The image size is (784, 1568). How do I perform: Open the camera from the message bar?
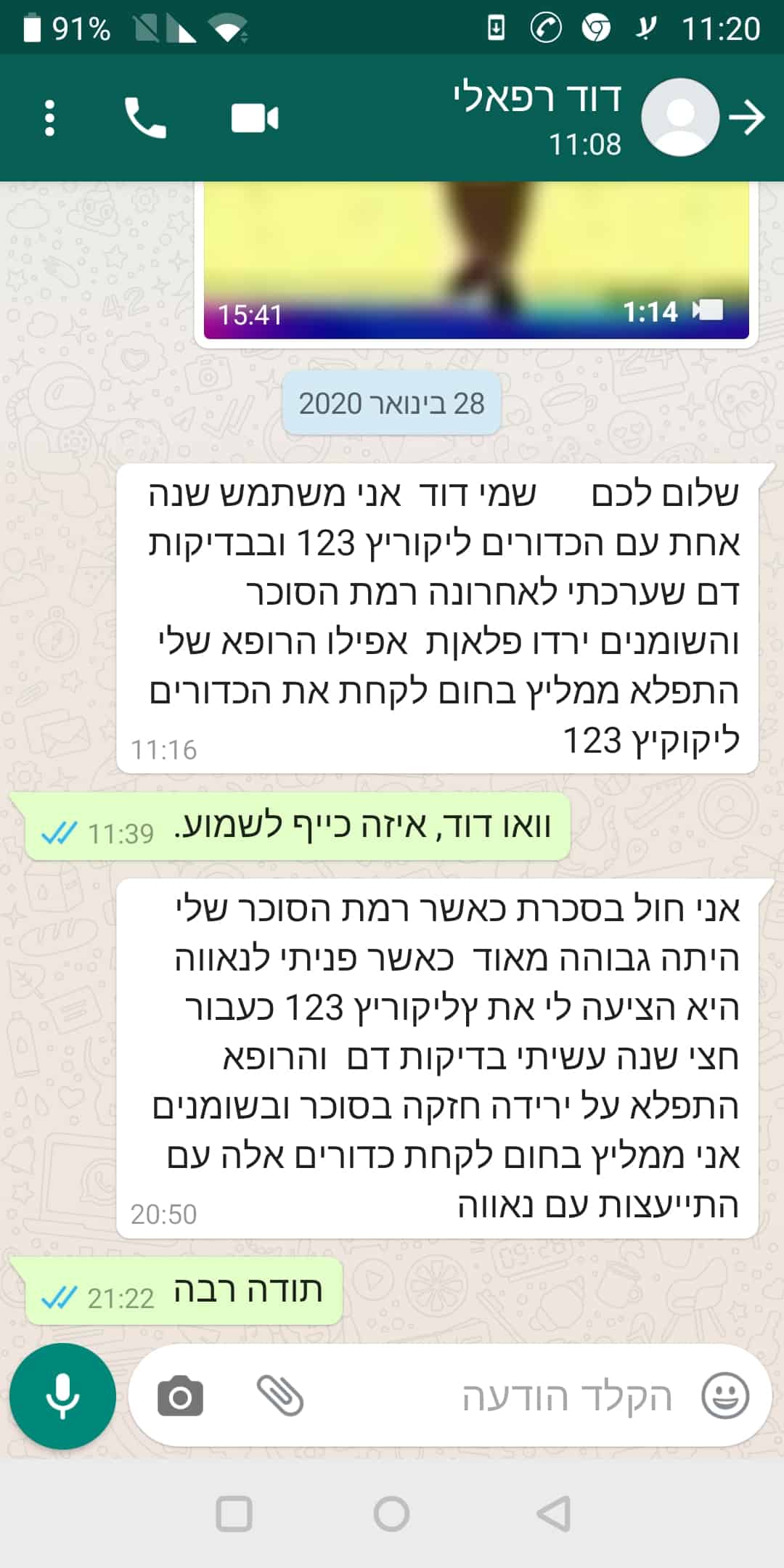(x=180, y=1395)
